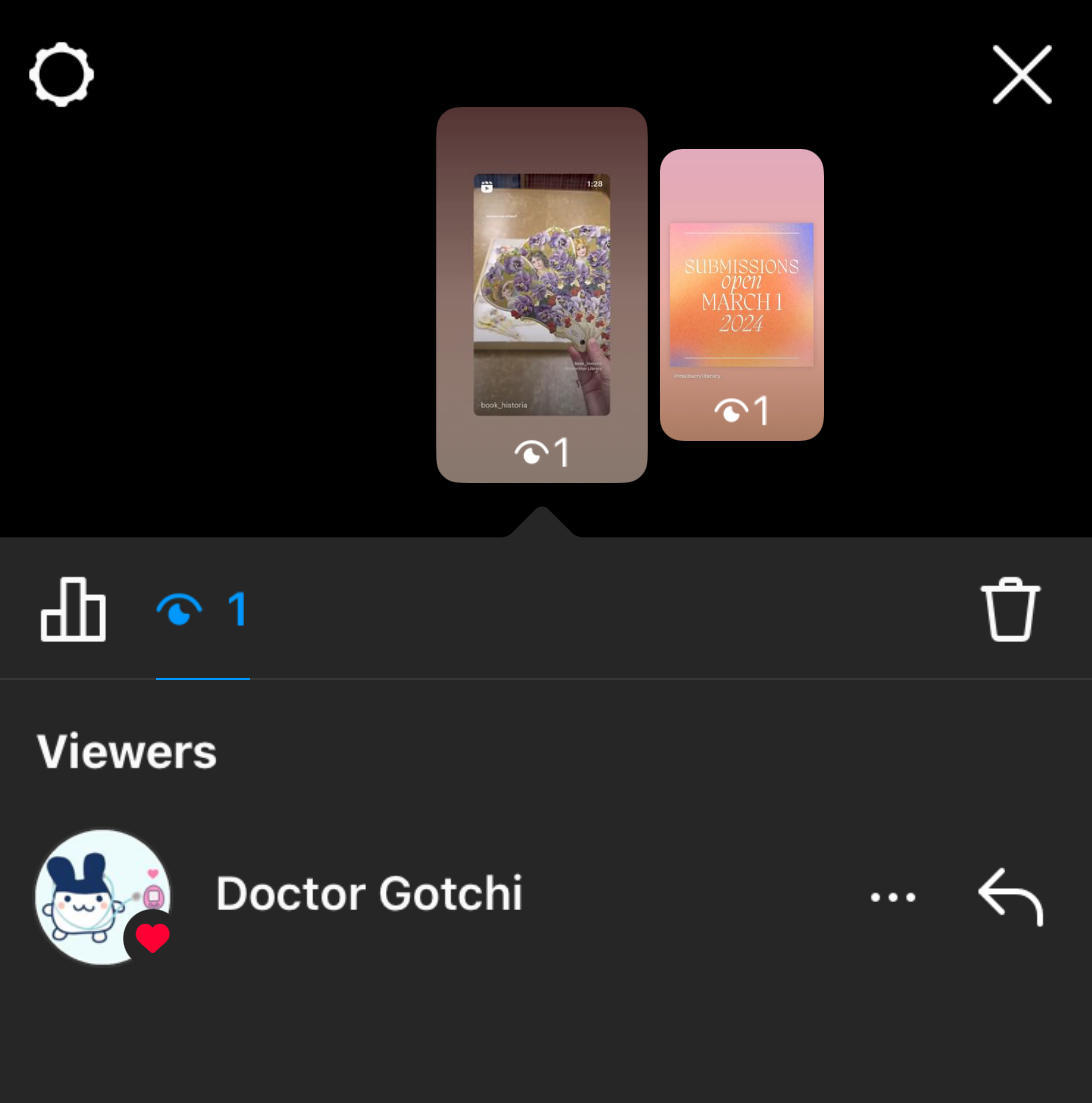
Task: Click the Viewers section heading
Action: pyautogui.click(x=126, y=750)
